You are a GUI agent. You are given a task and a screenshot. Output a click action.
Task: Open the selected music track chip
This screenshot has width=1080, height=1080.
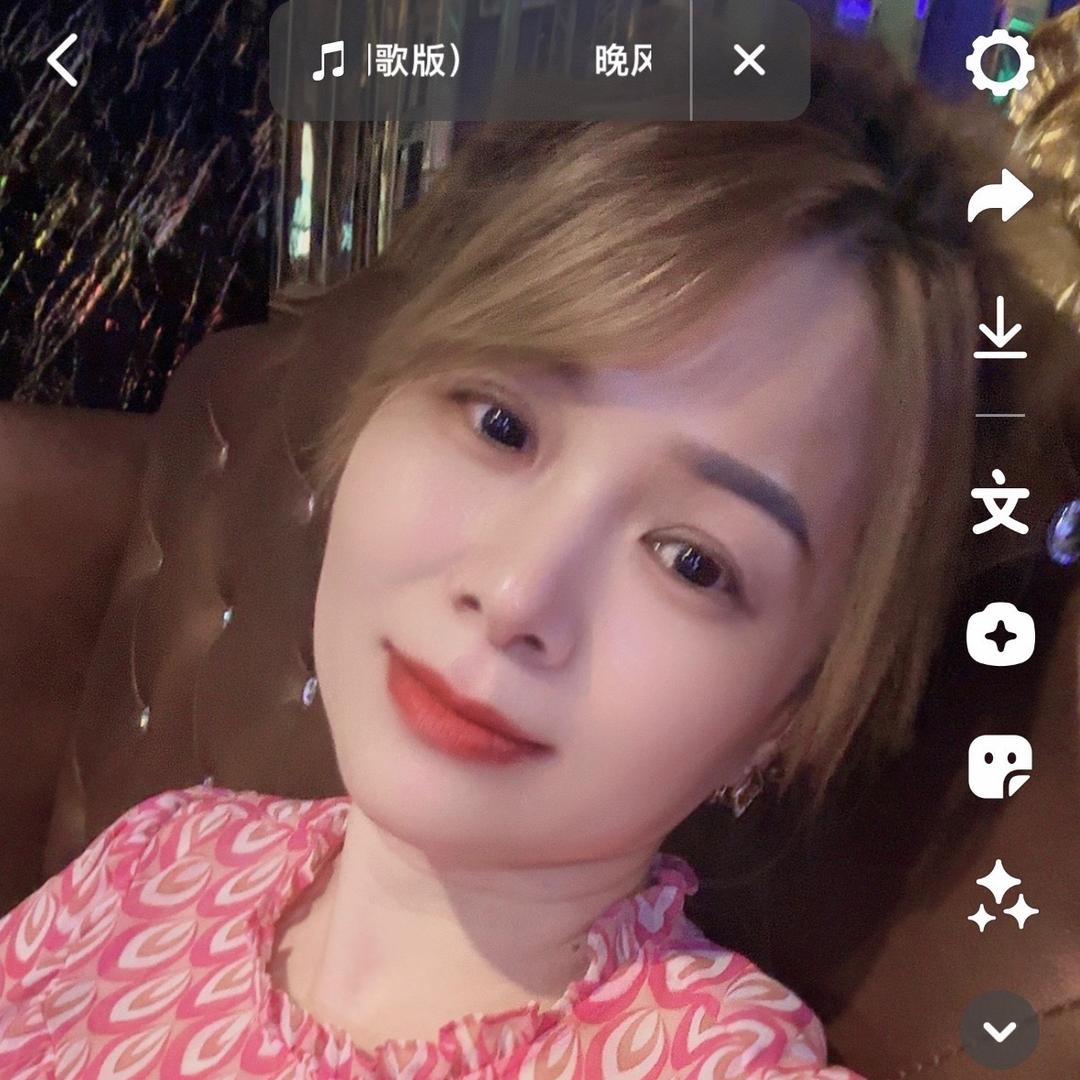tap(480, 62)
